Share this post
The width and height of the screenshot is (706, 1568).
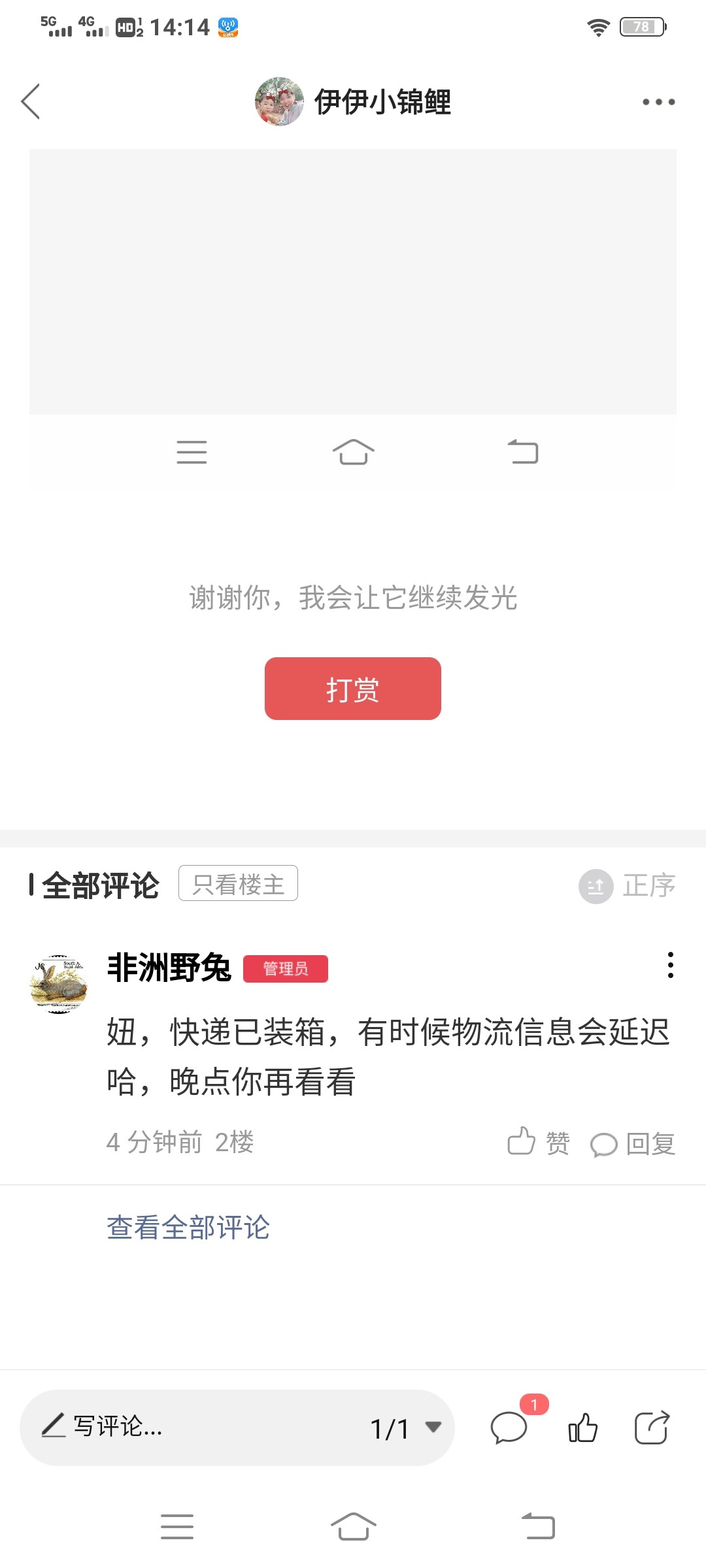[x=652, y=1428]
